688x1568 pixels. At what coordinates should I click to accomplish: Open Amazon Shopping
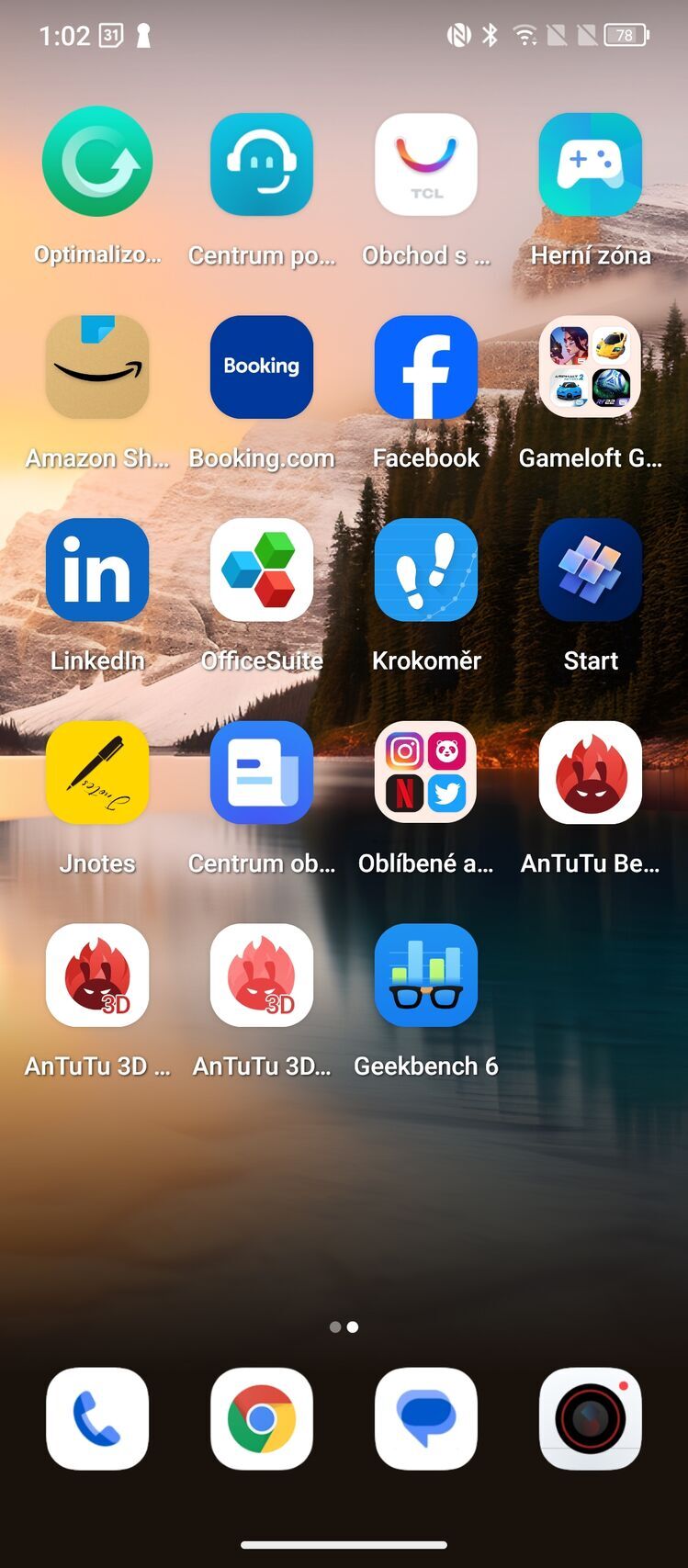[97, 367]
